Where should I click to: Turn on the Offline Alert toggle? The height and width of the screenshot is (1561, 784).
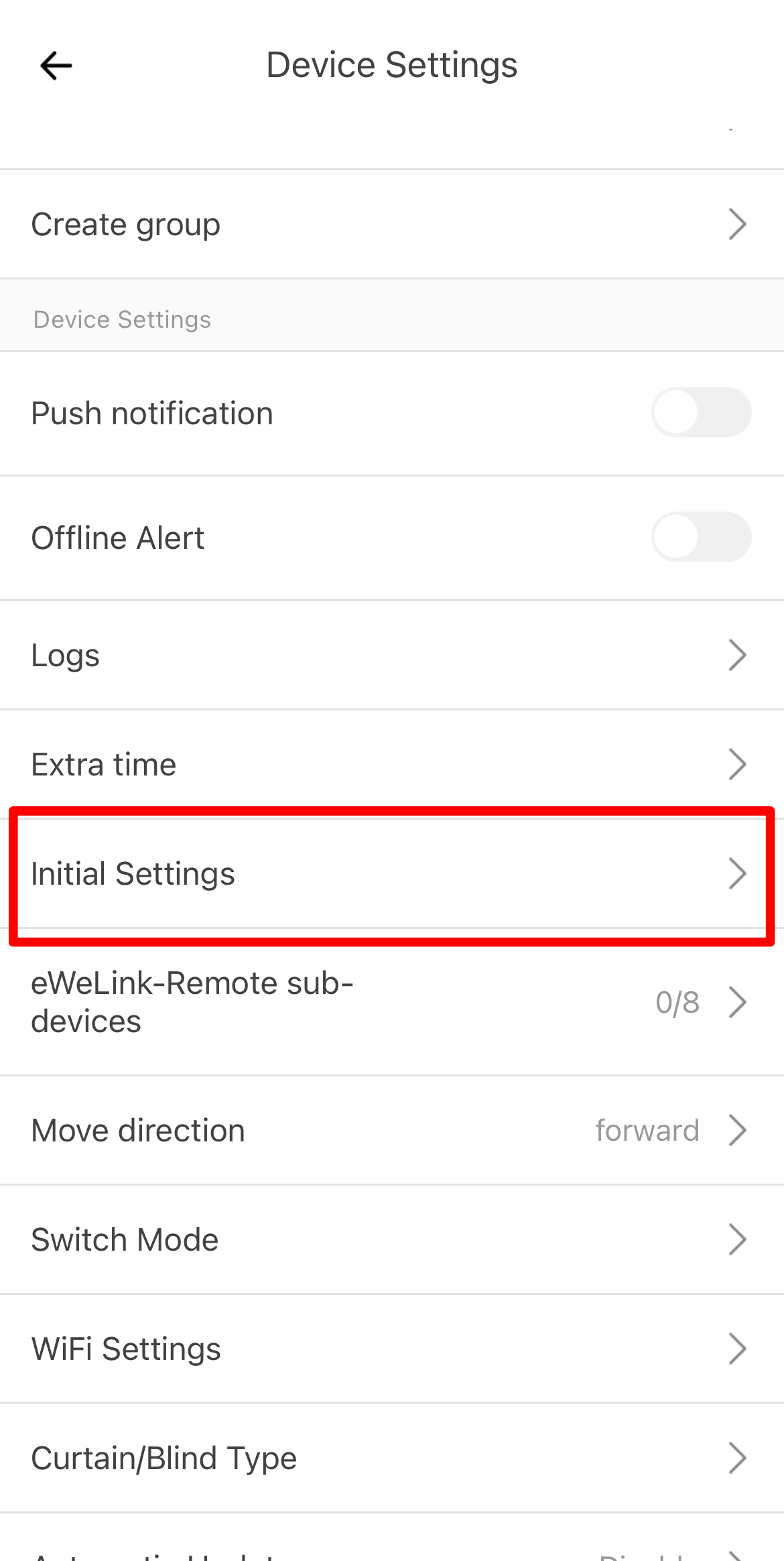coord(701,537)
